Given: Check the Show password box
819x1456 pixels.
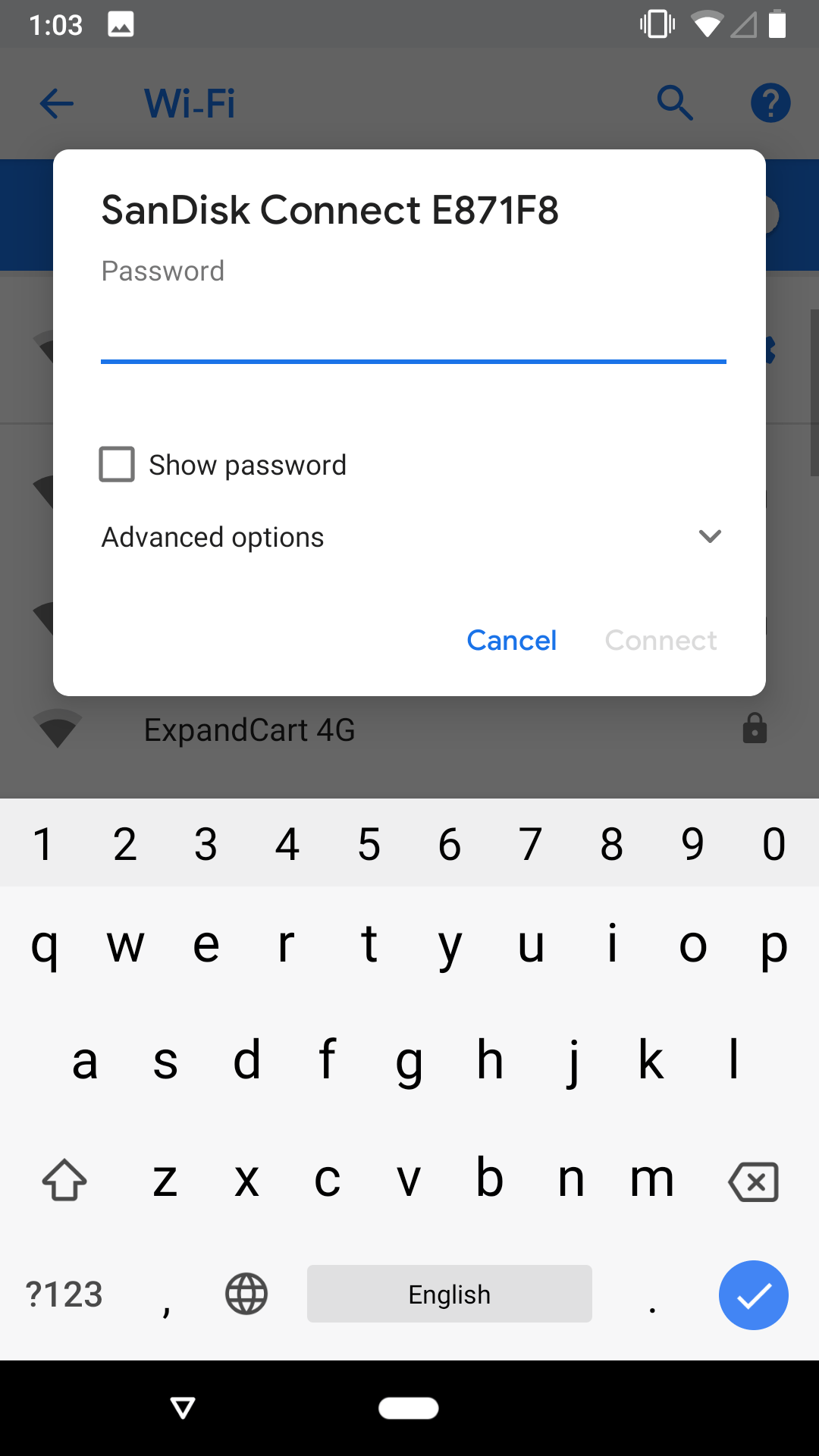Looking at the screenshot, I should pos(117,464).
